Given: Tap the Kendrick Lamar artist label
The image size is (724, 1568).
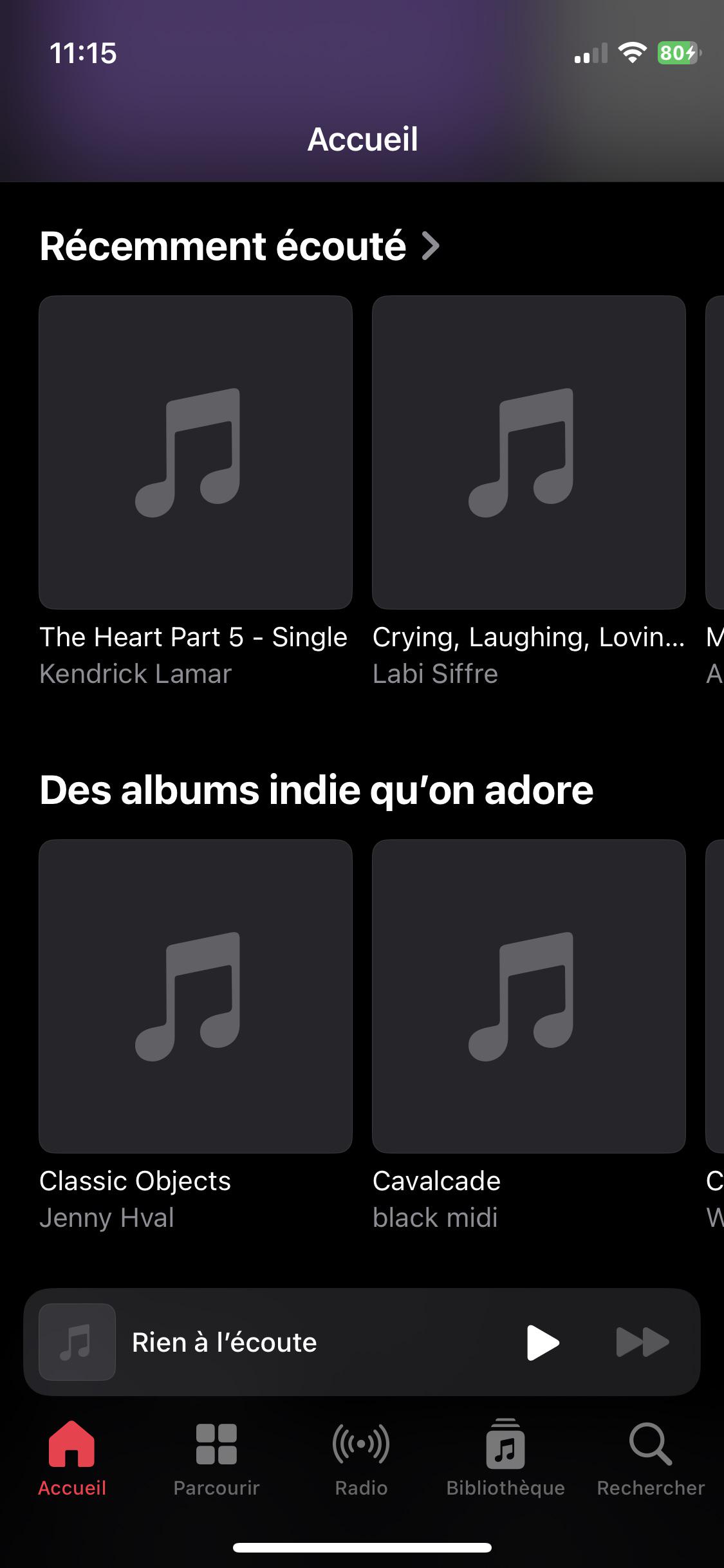Looking at the screenshot, I should [136, 673].
